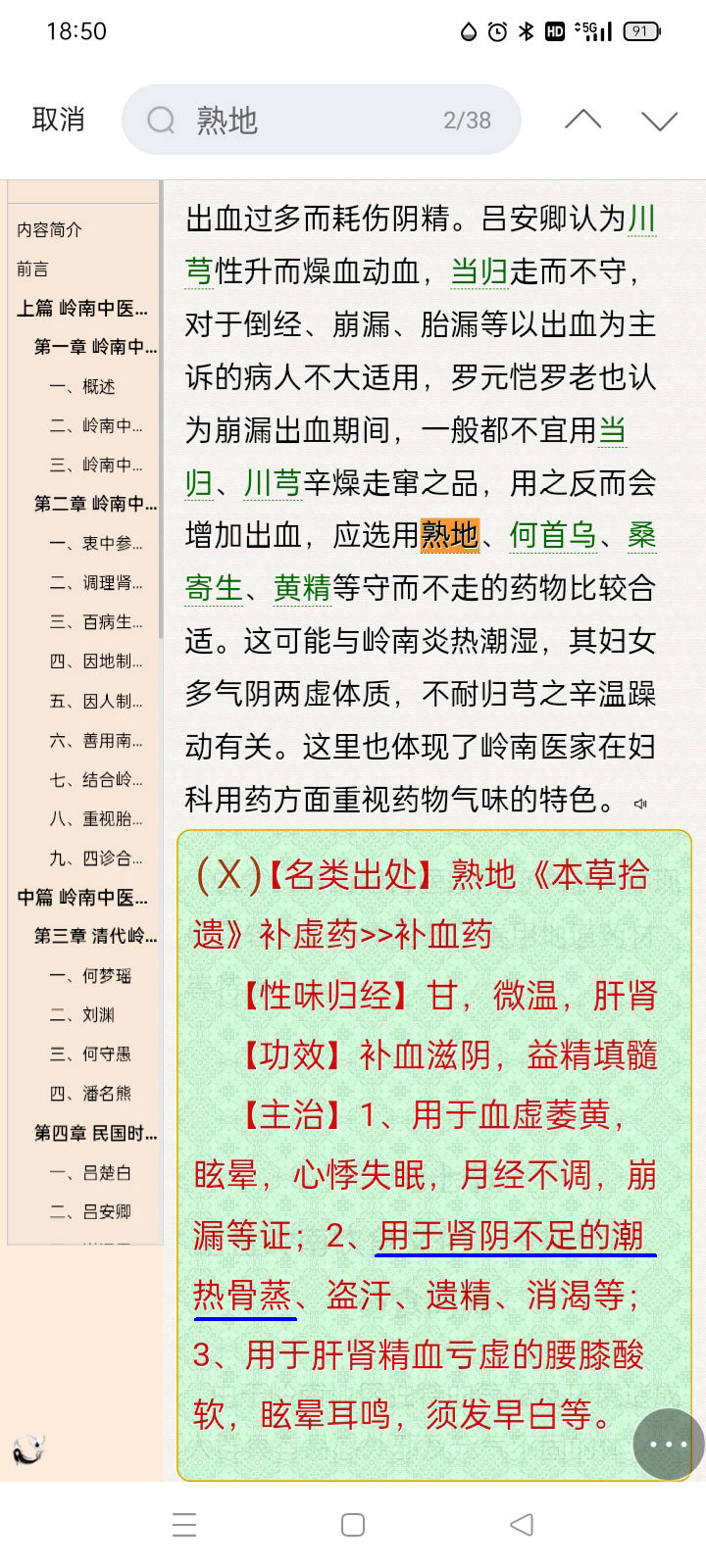
Task: Open section 五、因人制...
Action: [96, 701]
